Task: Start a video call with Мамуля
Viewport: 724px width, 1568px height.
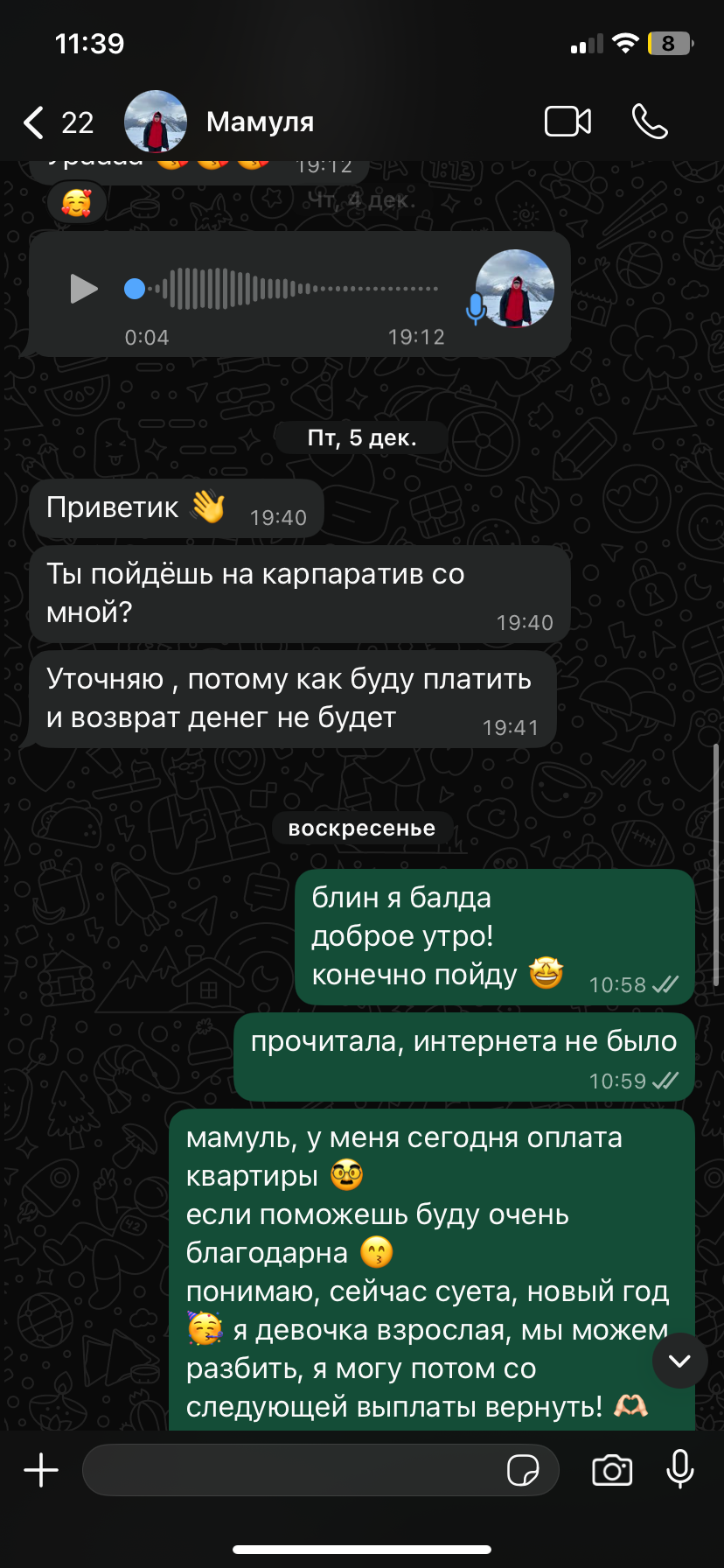Action: pos(567,122)
